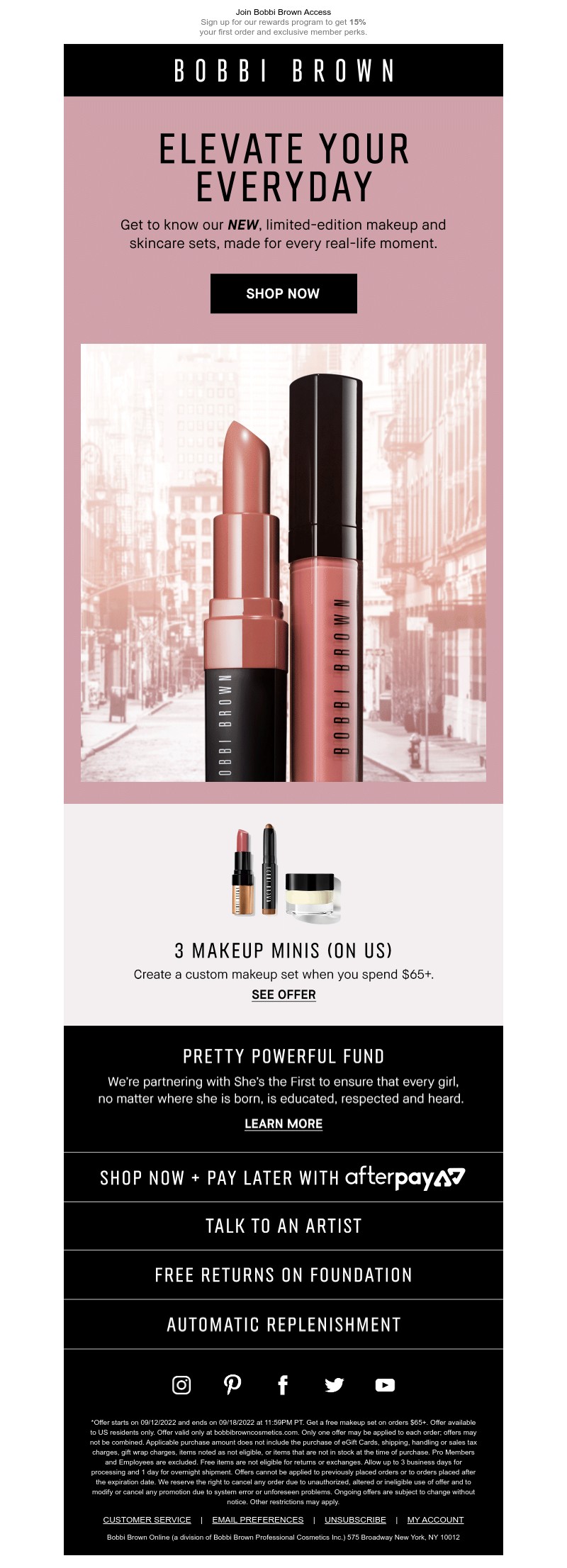Open Email Preferences
The image size is (567, 1568).
(257, 1520)
